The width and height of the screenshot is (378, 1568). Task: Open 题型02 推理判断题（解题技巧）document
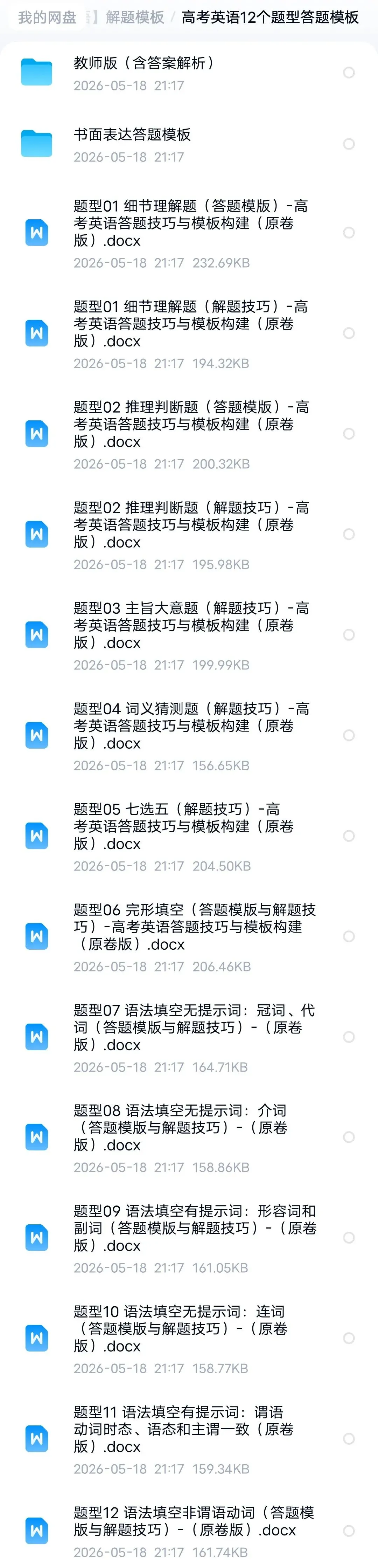click(x=189, y=535)
